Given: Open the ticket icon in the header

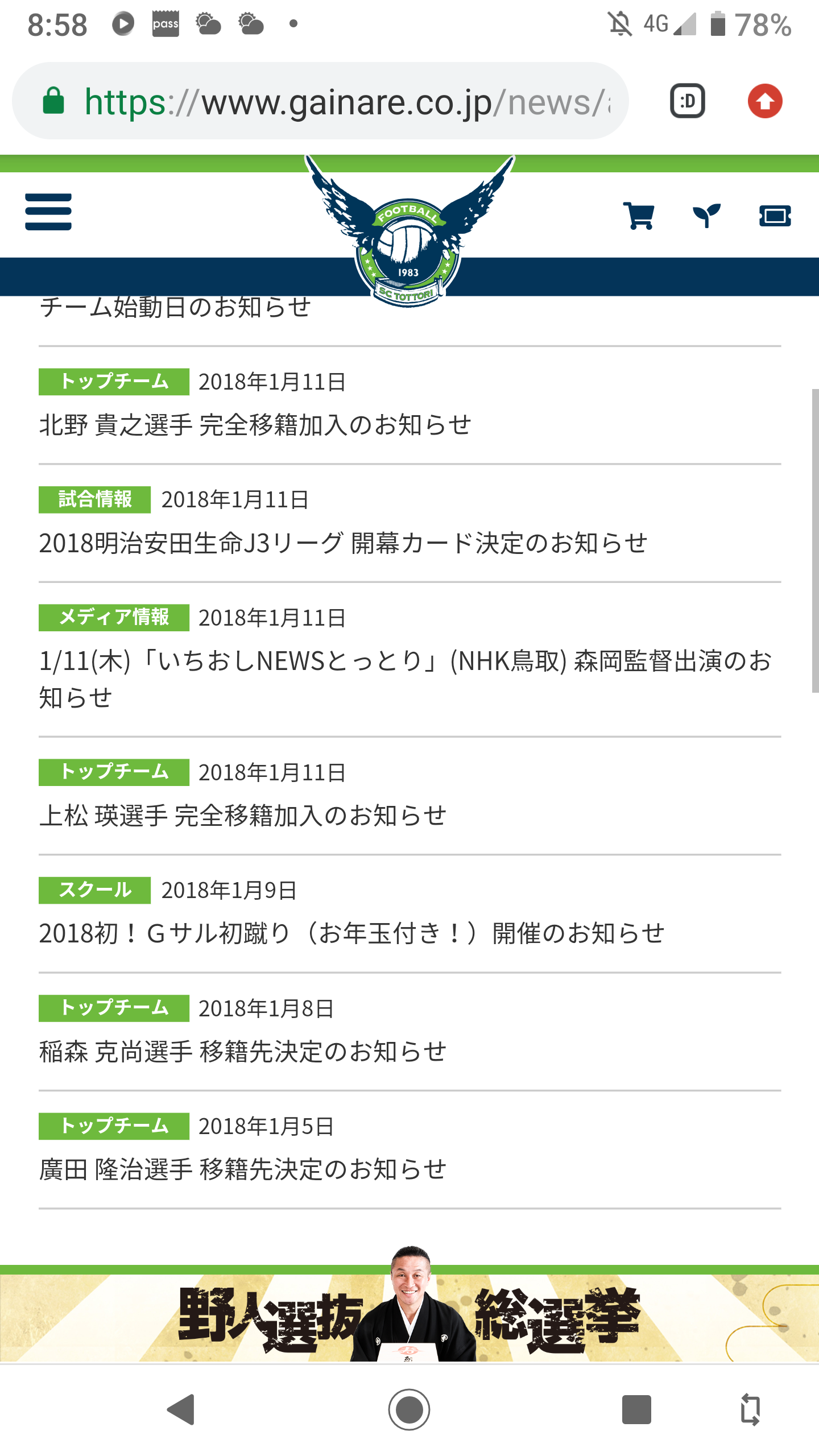Looking at the screenshot, I should (x=775, y=216).
